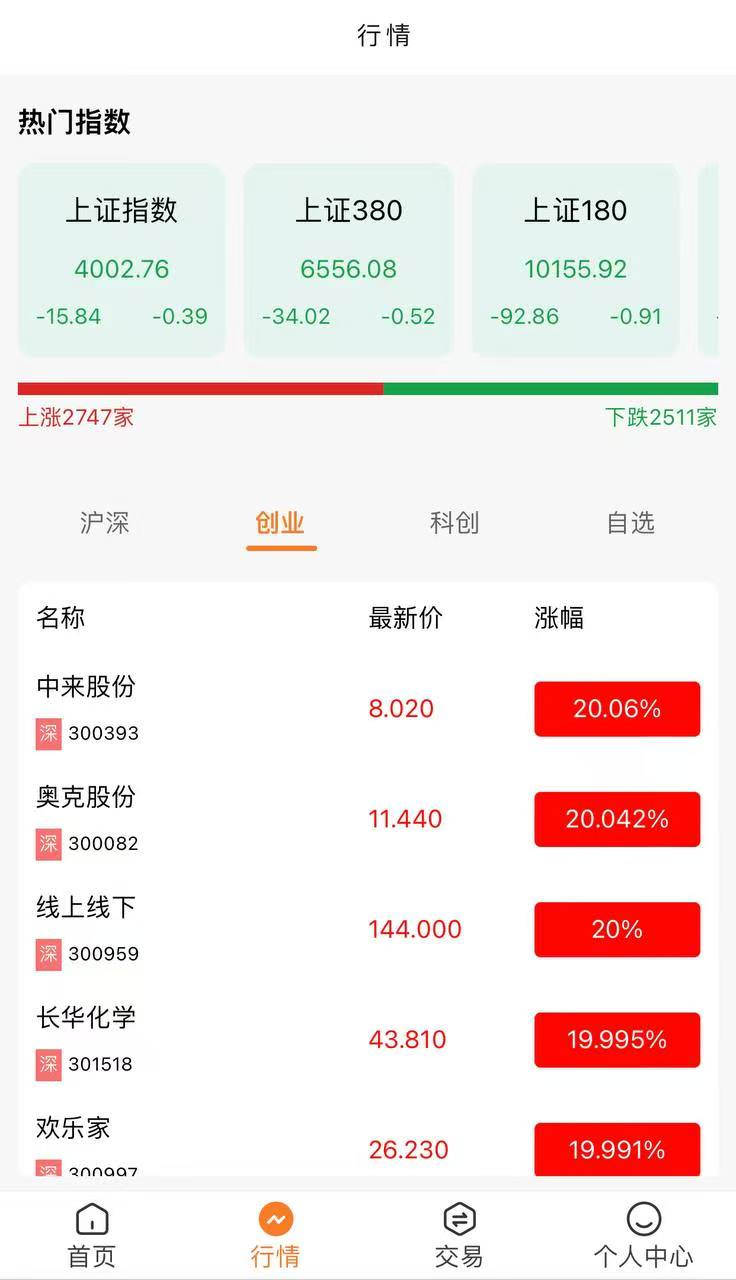Open the 上证指数 index card

pyautogui.click(x=122, y=260)
